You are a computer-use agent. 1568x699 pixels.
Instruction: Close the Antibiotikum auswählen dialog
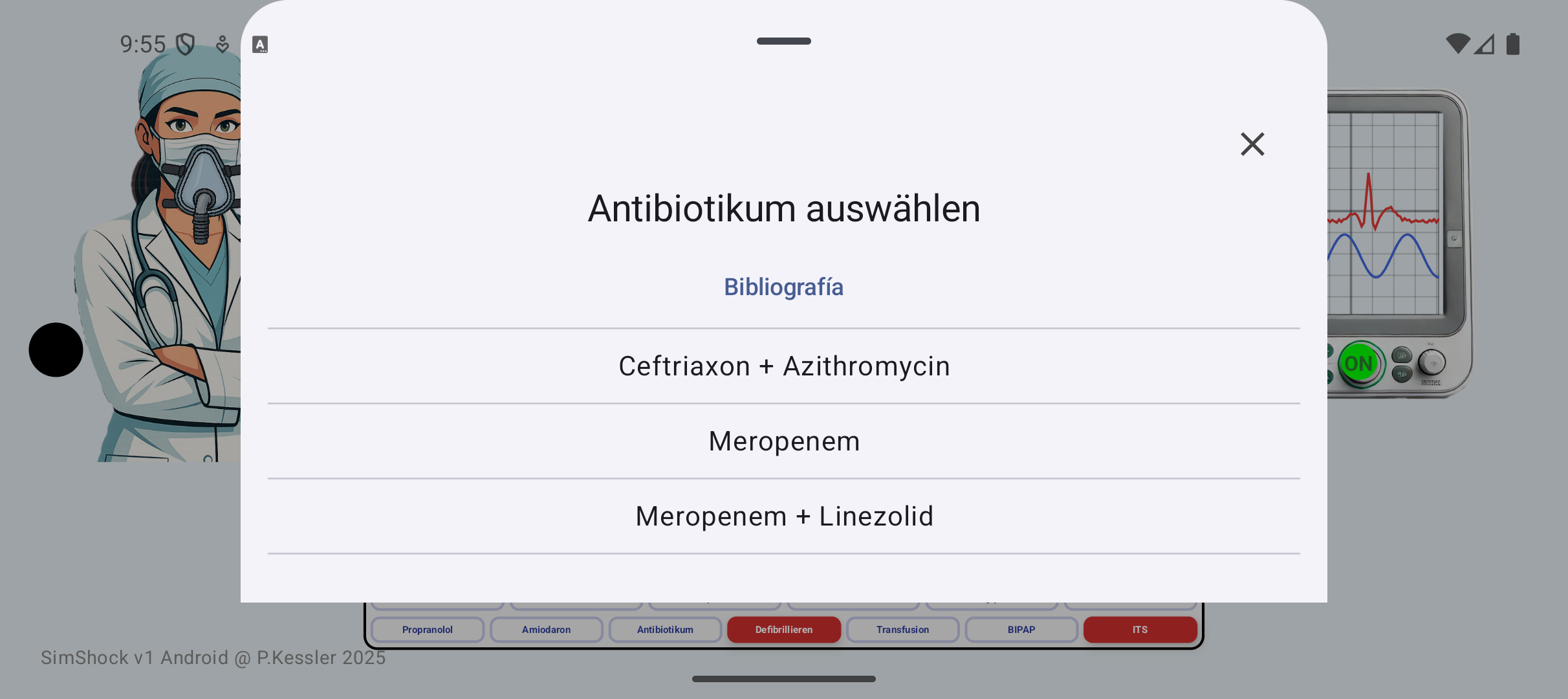[1252, 144]
